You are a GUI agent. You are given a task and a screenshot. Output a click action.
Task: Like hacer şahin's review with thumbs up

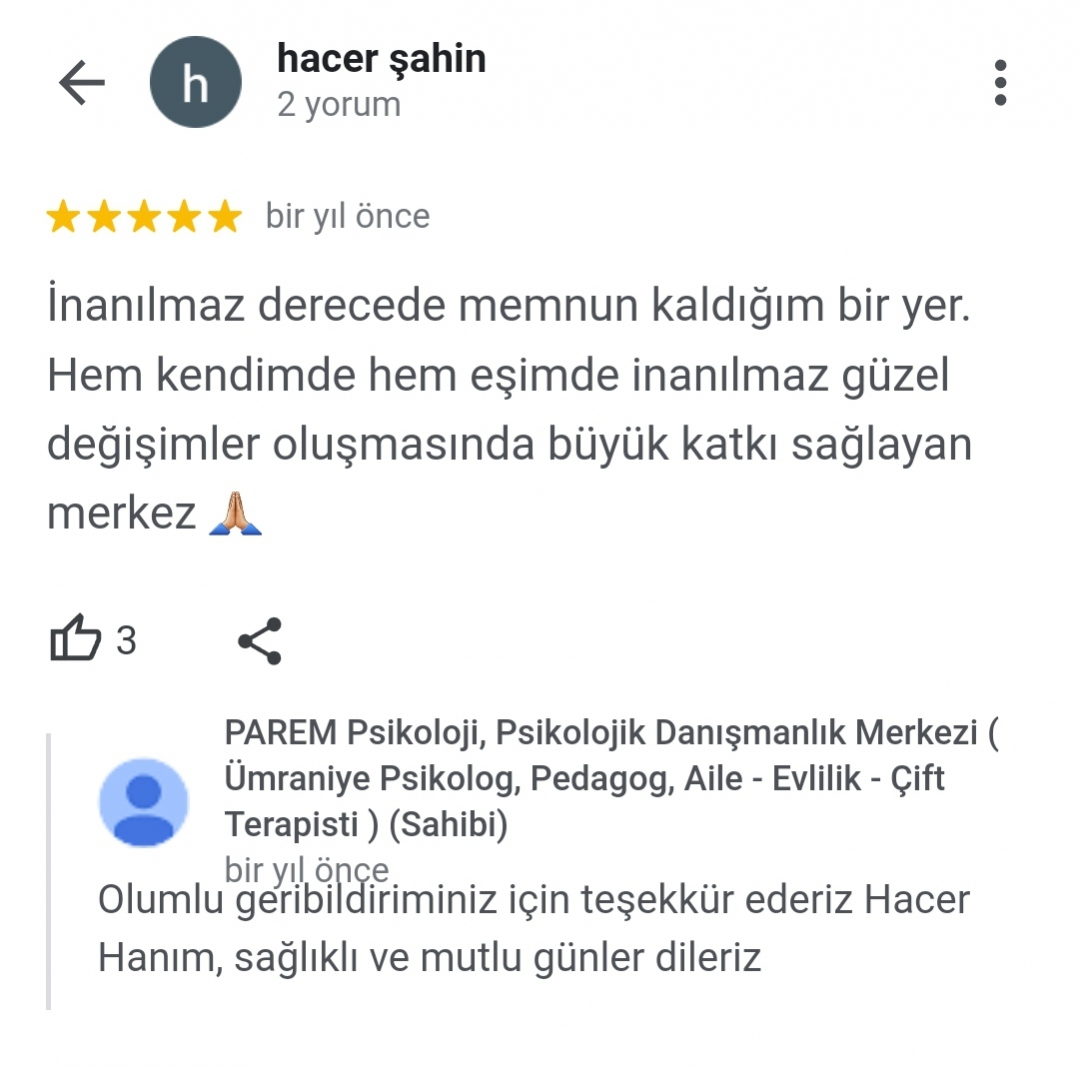[76, 640]
